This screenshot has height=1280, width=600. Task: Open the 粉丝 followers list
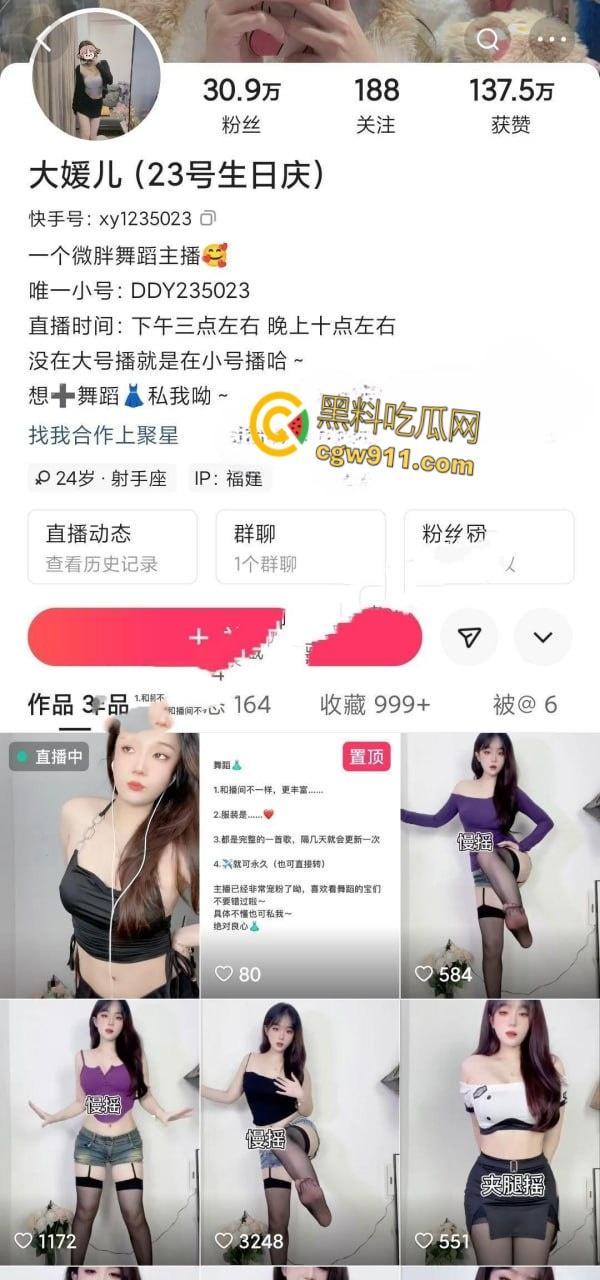click(x=241, y=105)
